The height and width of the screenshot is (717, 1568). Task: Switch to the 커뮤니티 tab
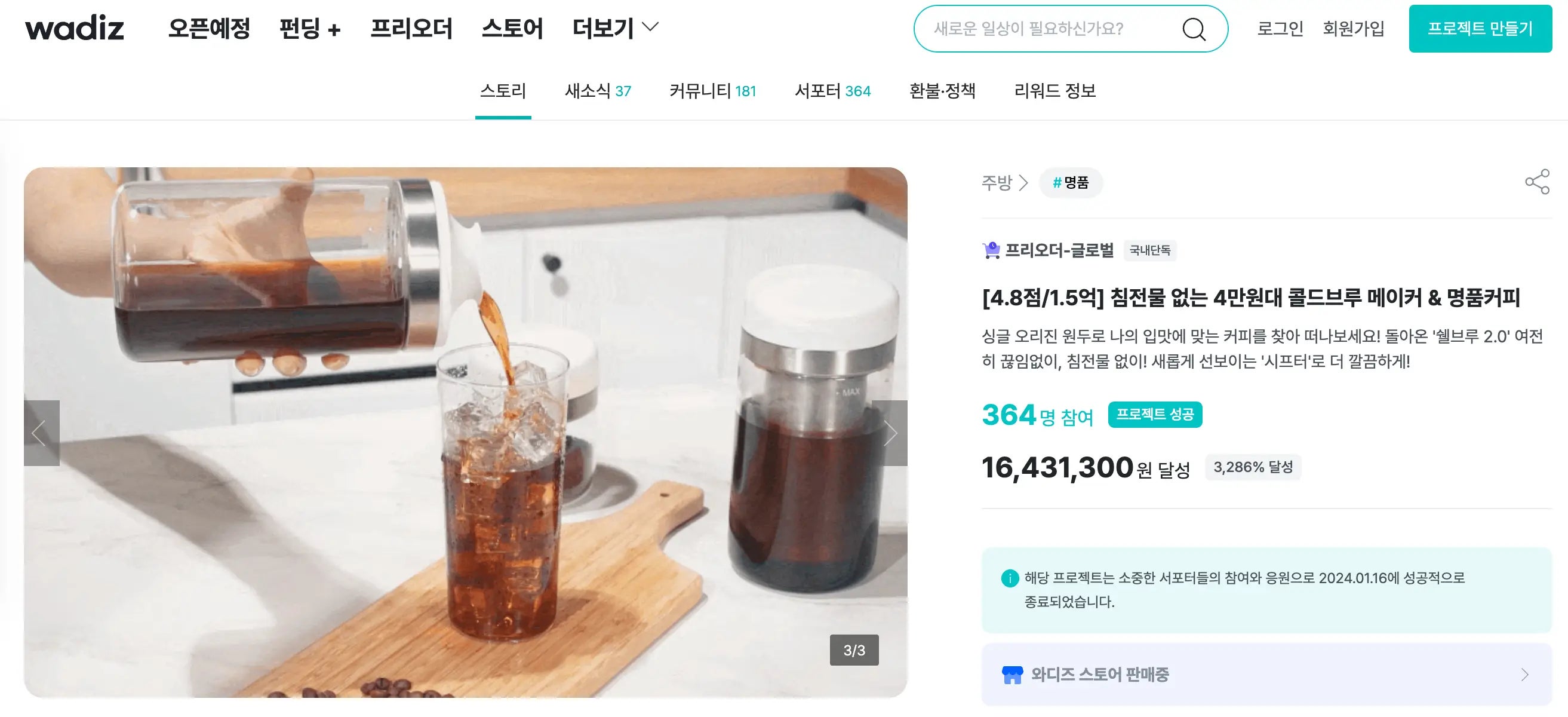point(712,91)
